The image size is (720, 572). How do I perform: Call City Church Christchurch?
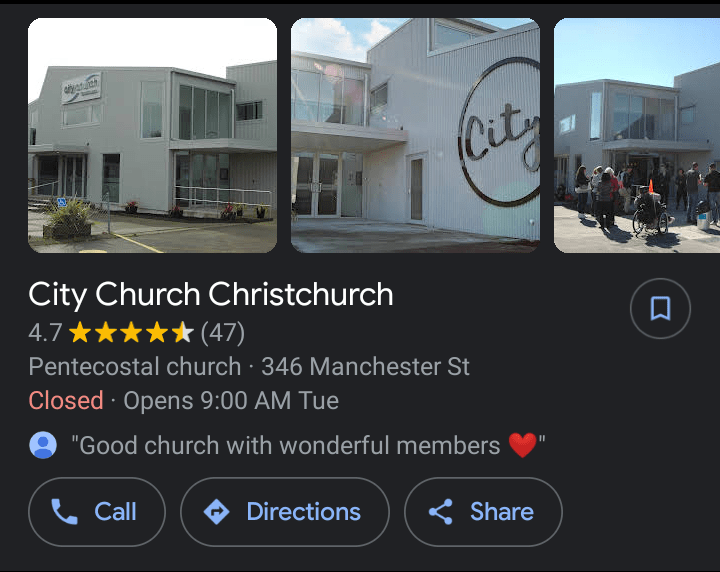(x=97, y=512)
